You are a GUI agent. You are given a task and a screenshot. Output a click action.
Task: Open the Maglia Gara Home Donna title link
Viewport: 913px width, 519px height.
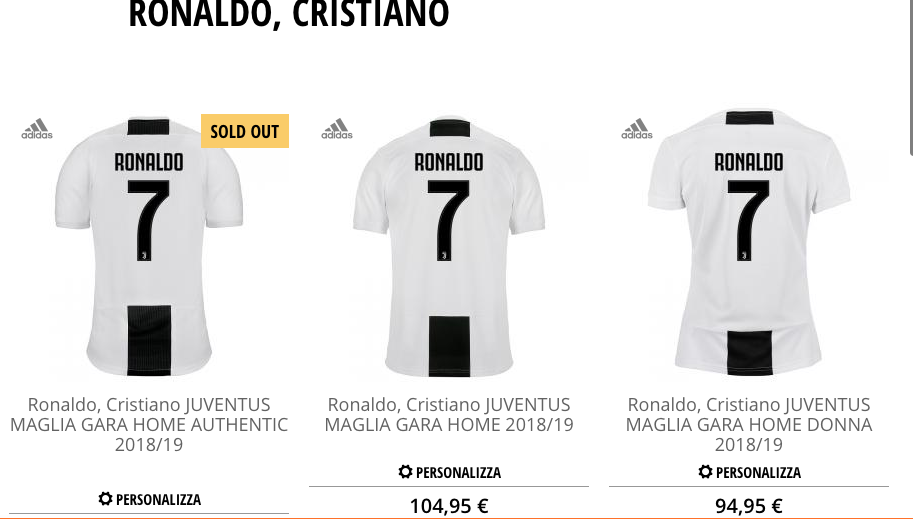click(749, 424)
